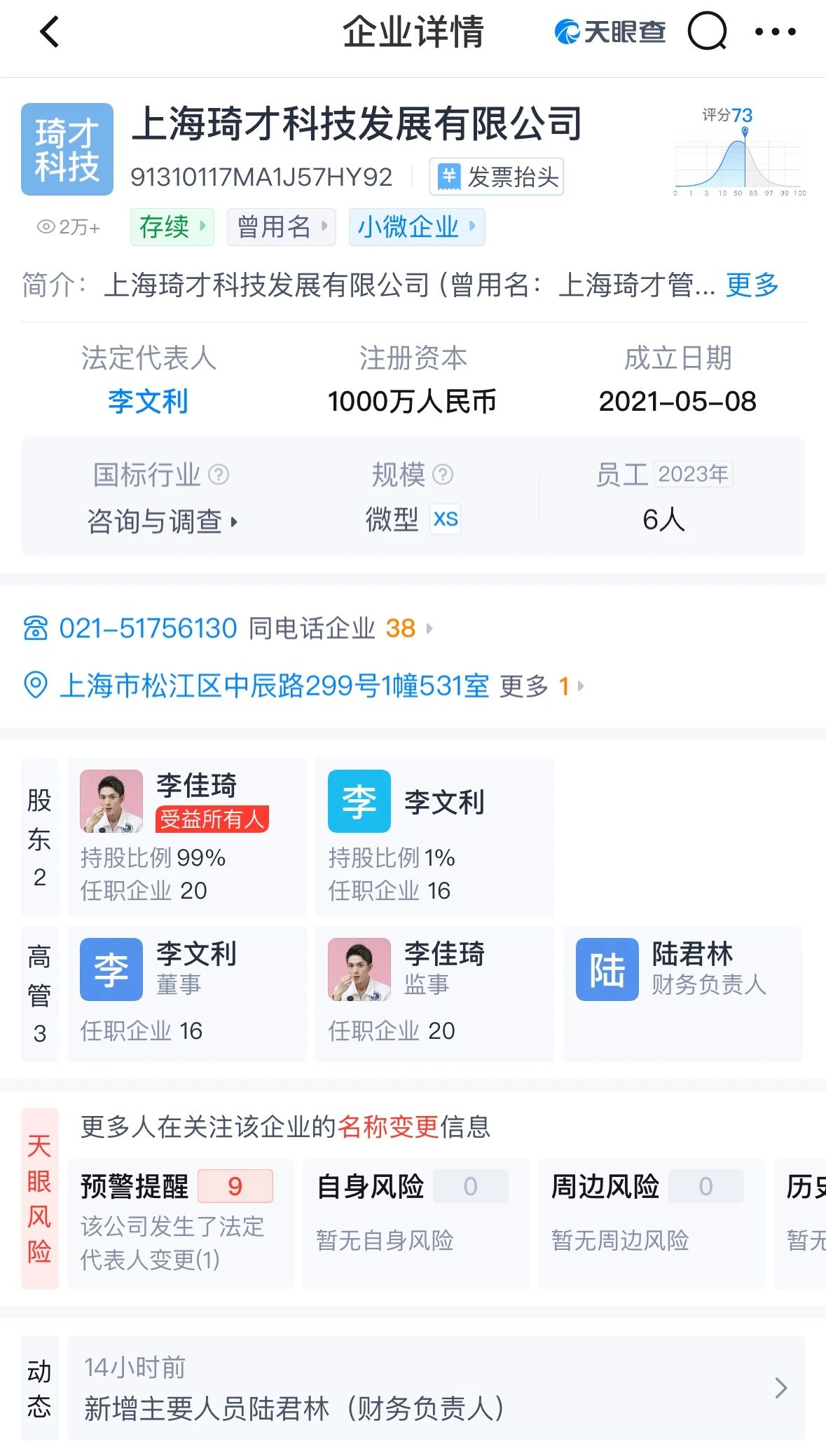Open the address 上海市松江区中辰路299号 on map
This screenshot has width=826, height=1456.
point(274,685)
